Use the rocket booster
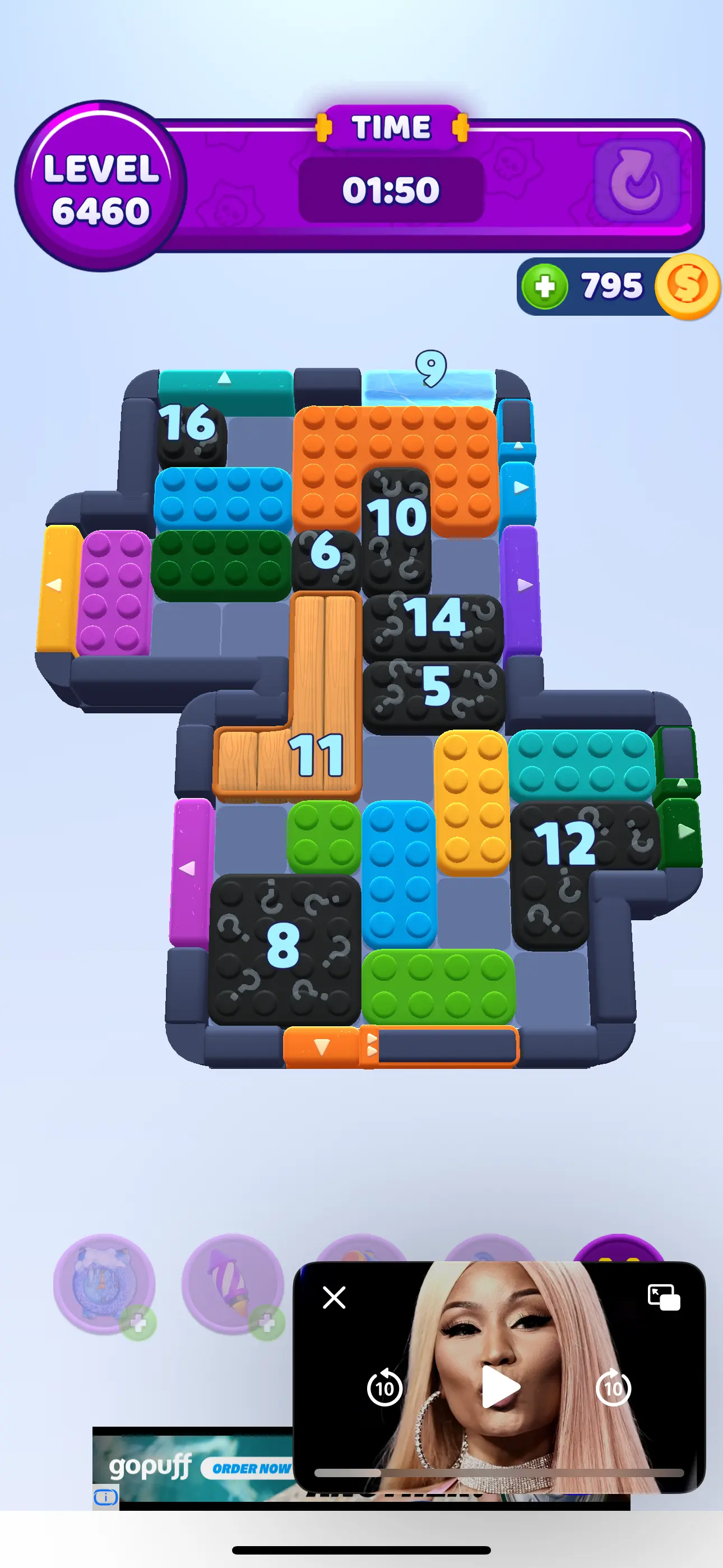 (233, 1284)
